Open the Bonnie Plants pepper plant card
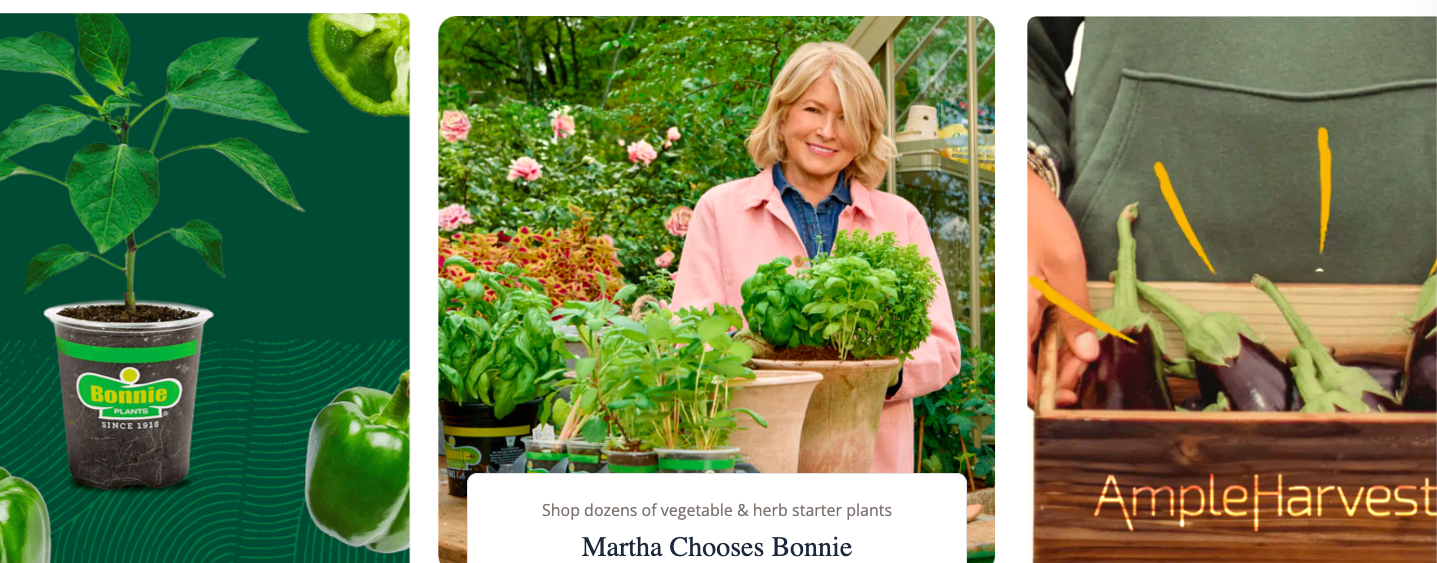 [x=204, y=288]
